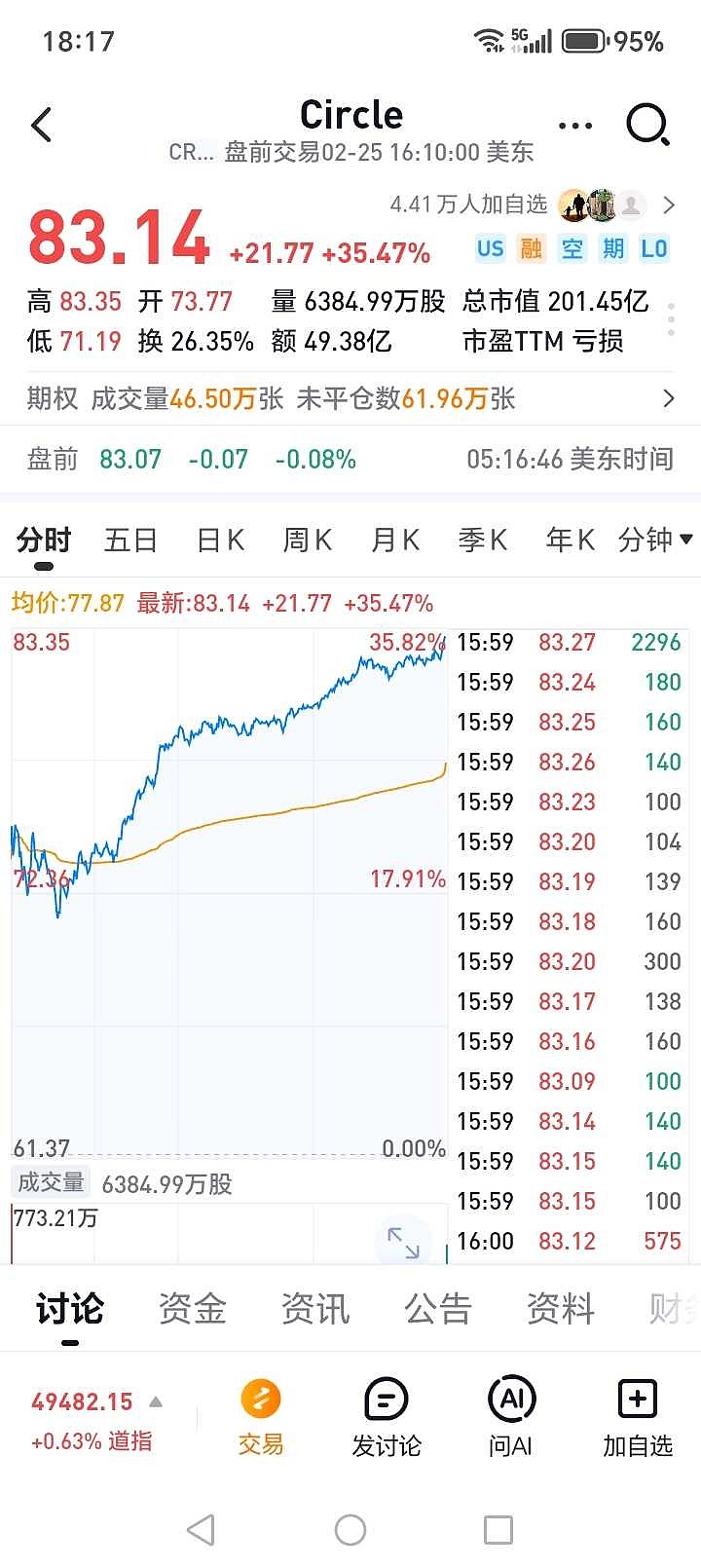Viewport: 701px width, 1568px height.
Task: Add Circle to watchlist via 加自选
Action: tap(638, 1417)
